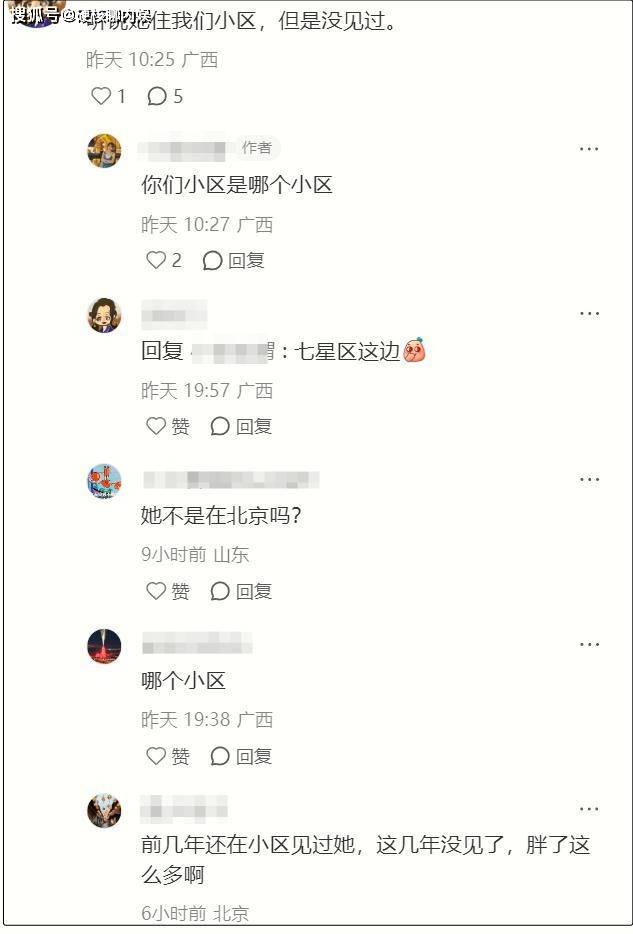The image size is (633, 934).
Task: Reply to the 哪个小区 comment
Action: 241,756
